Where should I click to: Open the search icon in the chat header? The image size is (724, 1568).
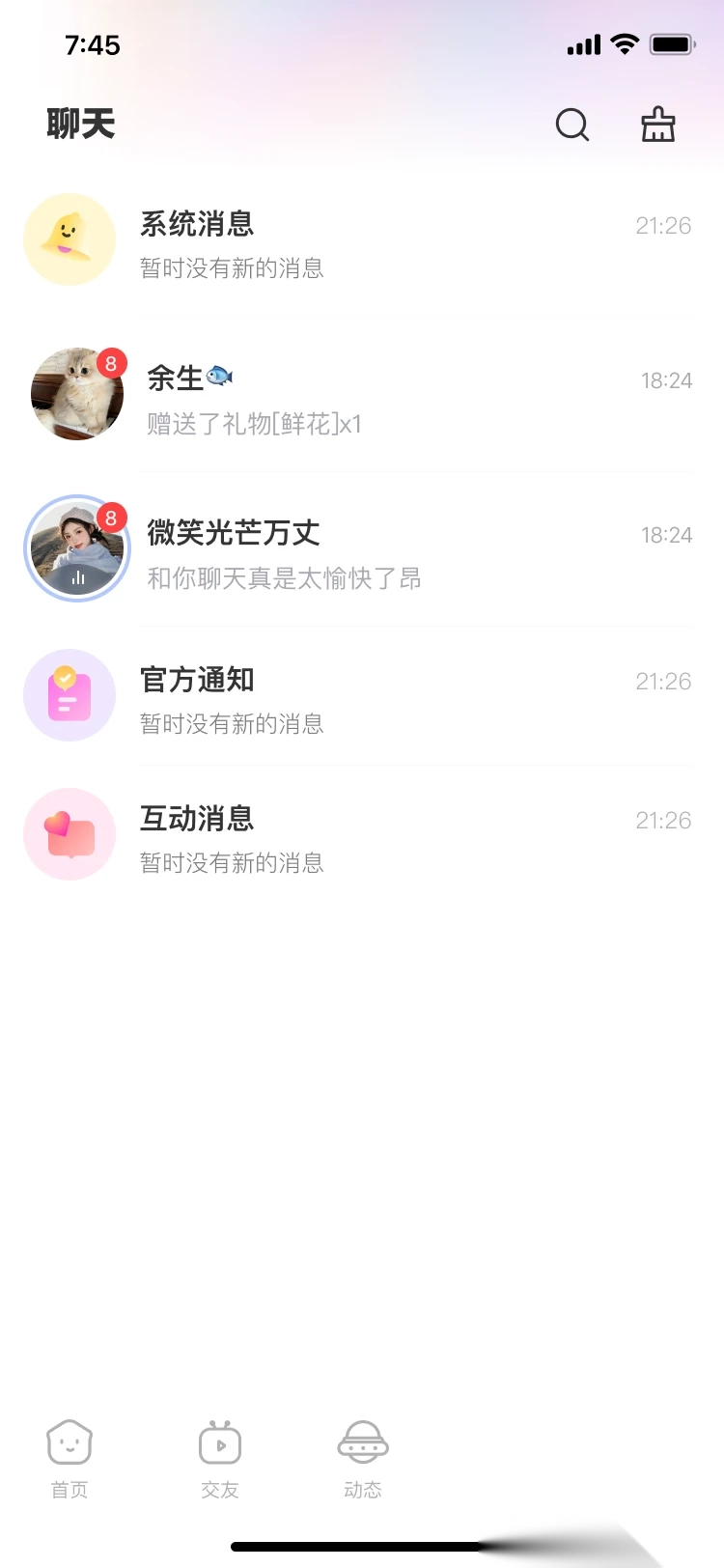point(571,125)
